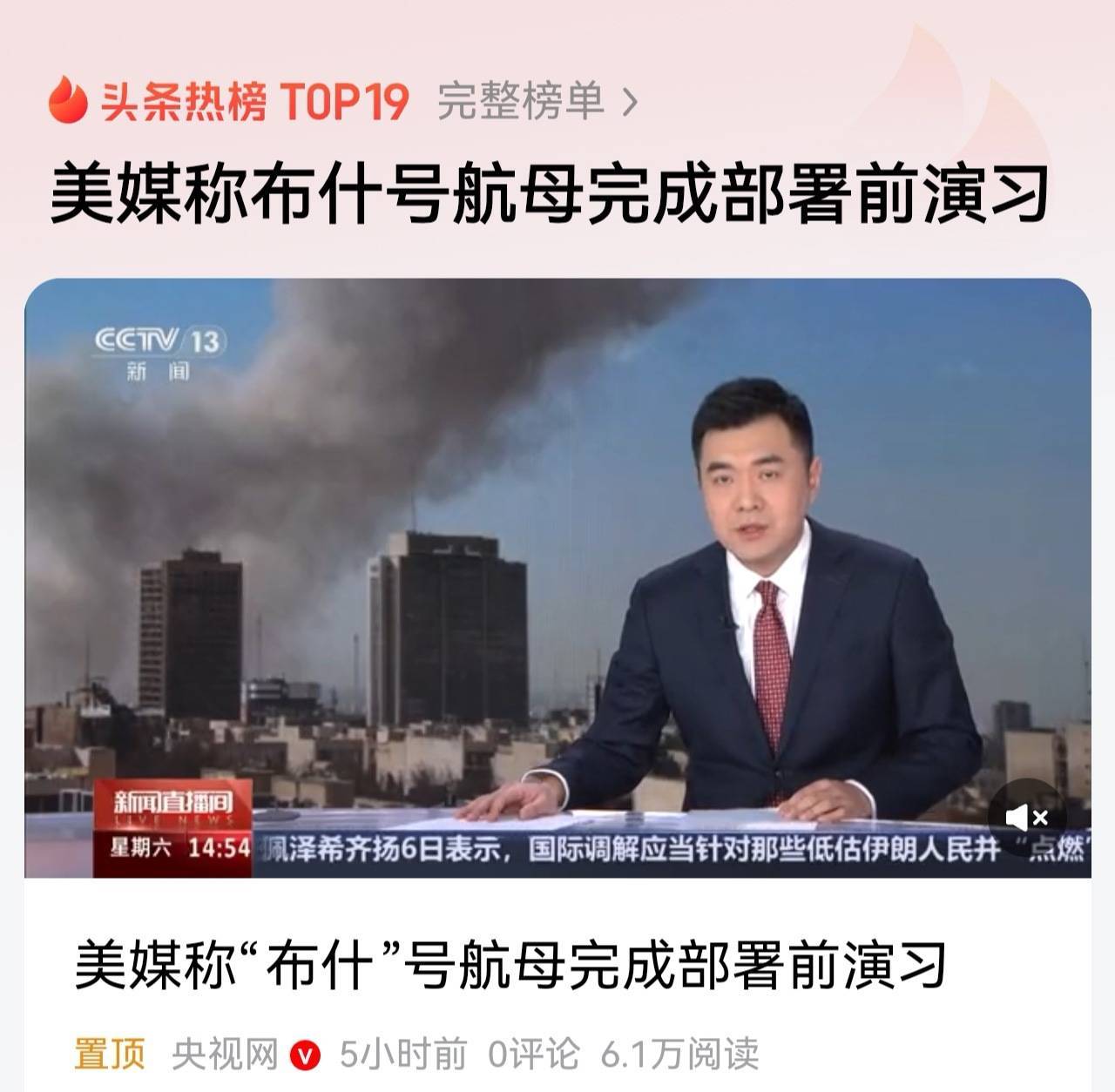
Task: Open the 央视网 publisher profile
Action: [225, 1054]
